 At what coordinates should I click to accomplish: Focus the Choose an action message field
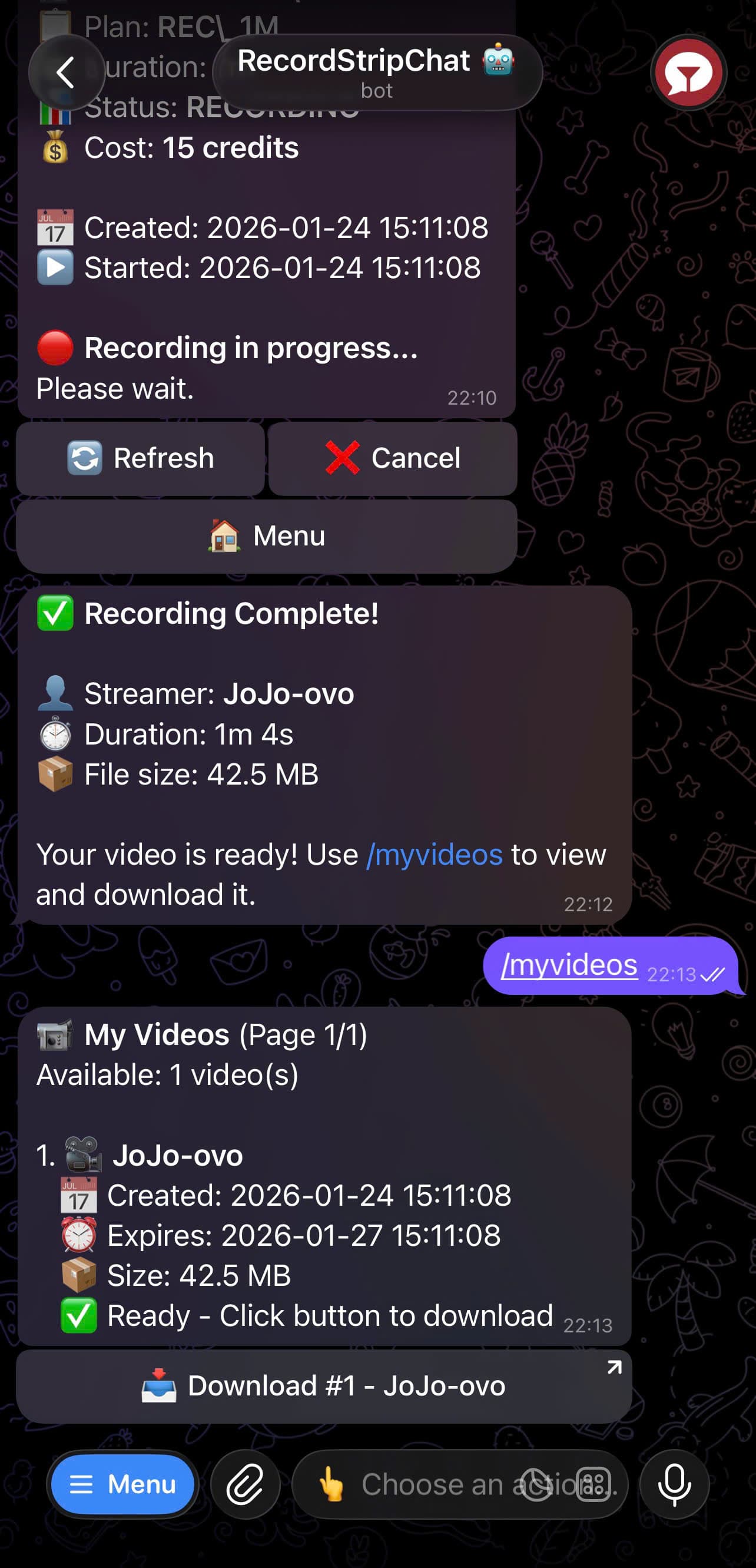click(x=426, y=1484)
